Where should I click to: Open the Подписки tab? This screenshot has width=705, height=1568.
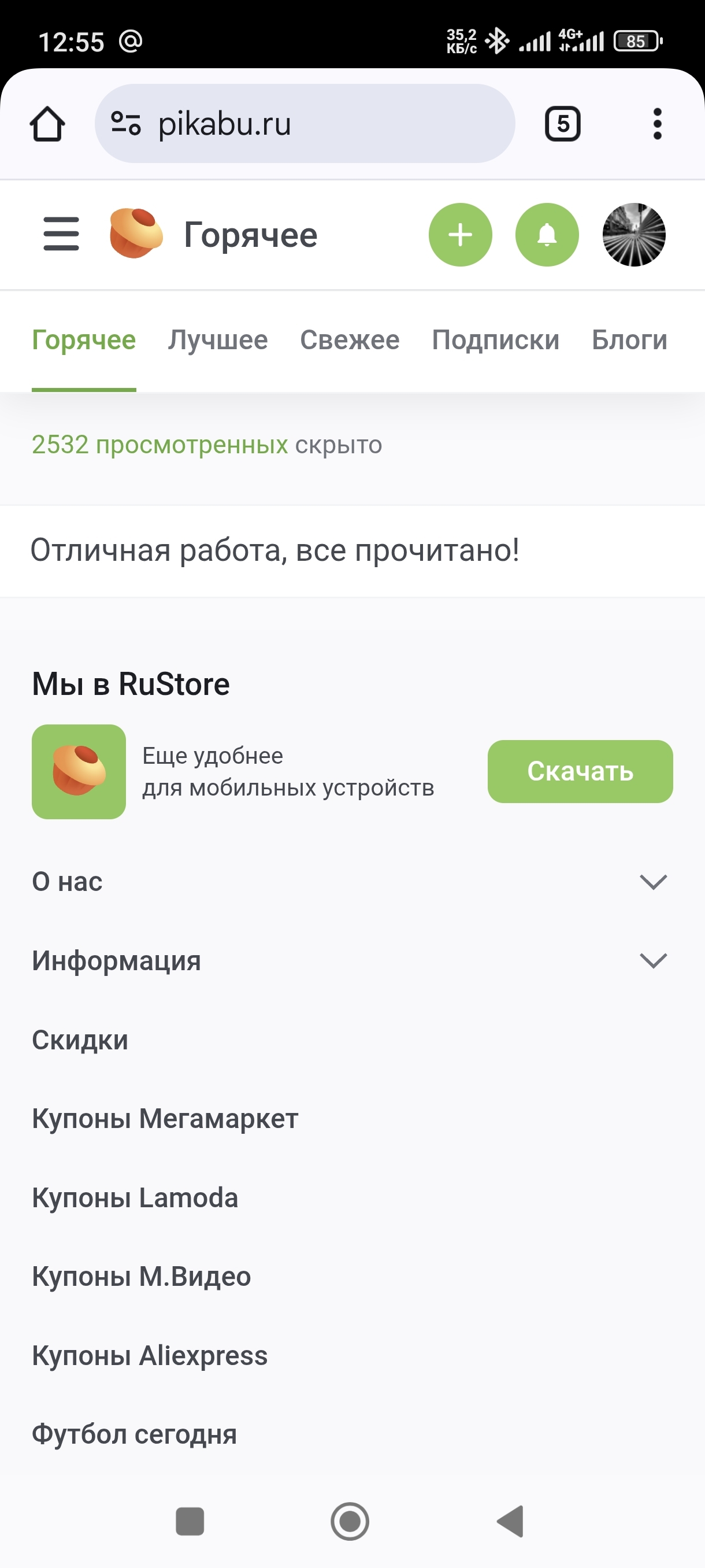495,339
